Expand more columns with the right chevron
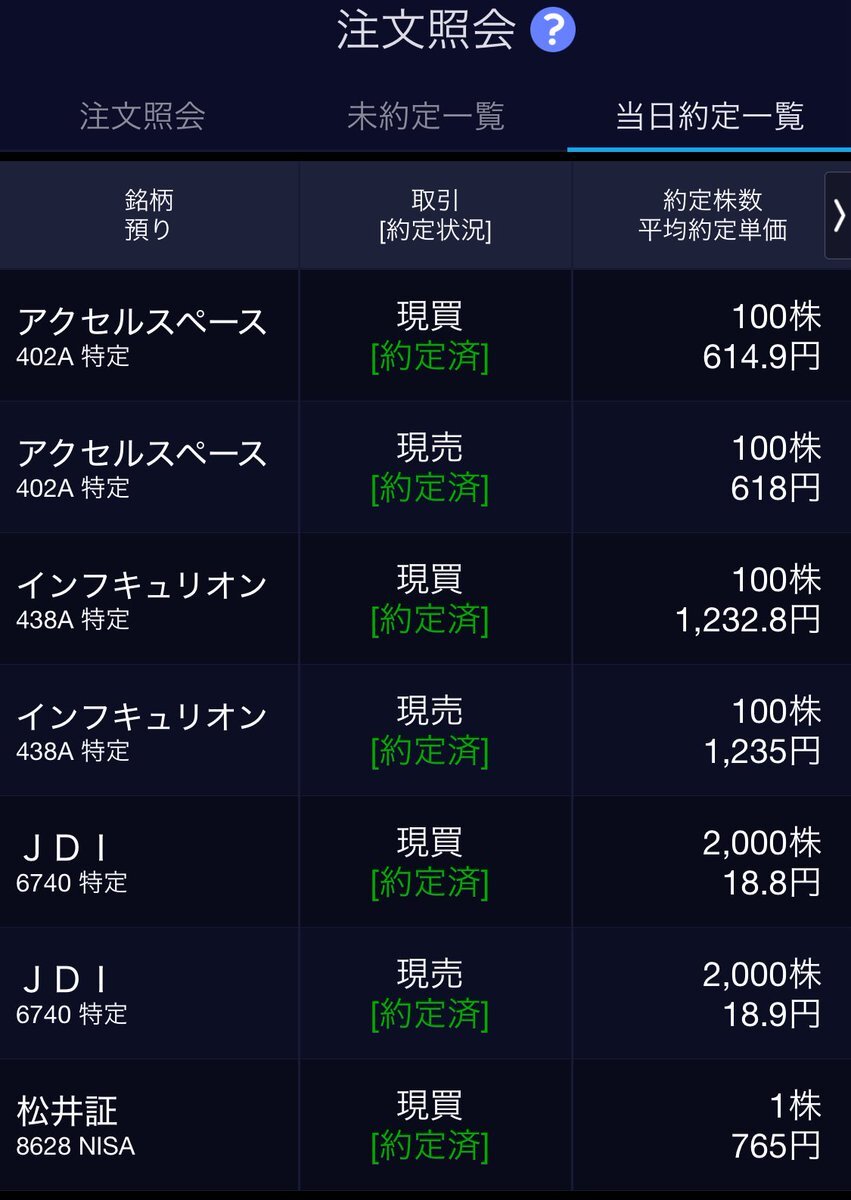 [838, 215]
